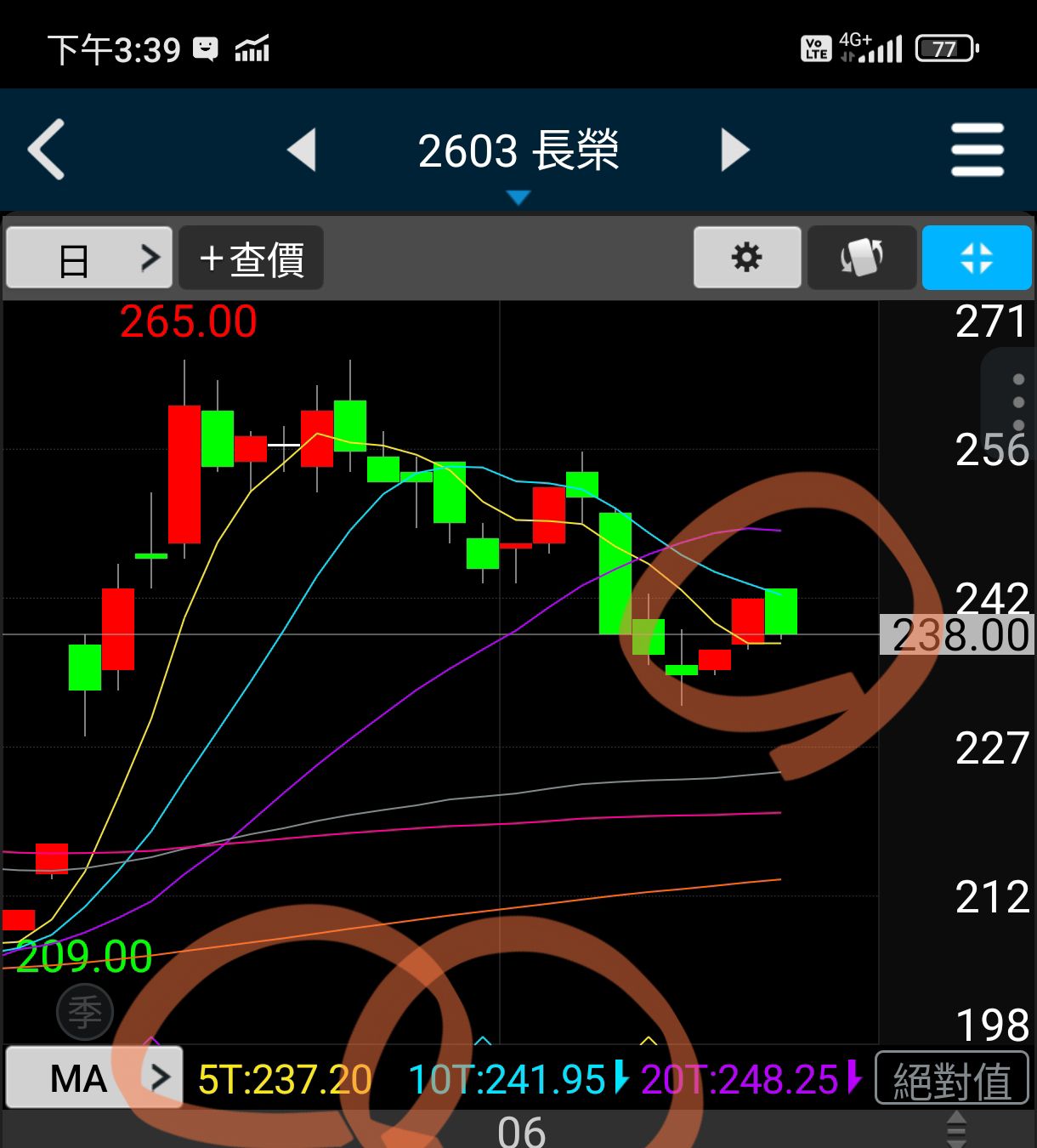Open chart settings gear
The width and height of the screenshot is (1037, 1148).
point(746,258)
